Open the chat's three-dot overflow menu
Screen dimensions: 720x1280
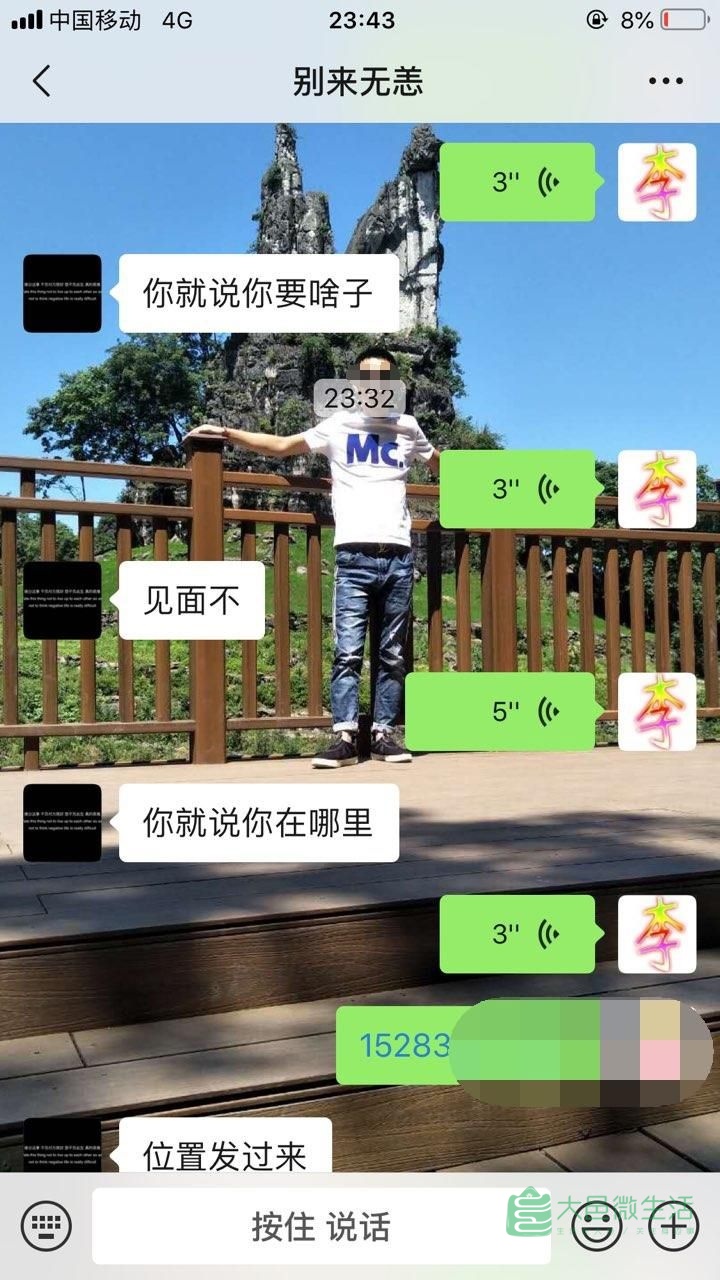pyautogui.click(x=665, y=82)
